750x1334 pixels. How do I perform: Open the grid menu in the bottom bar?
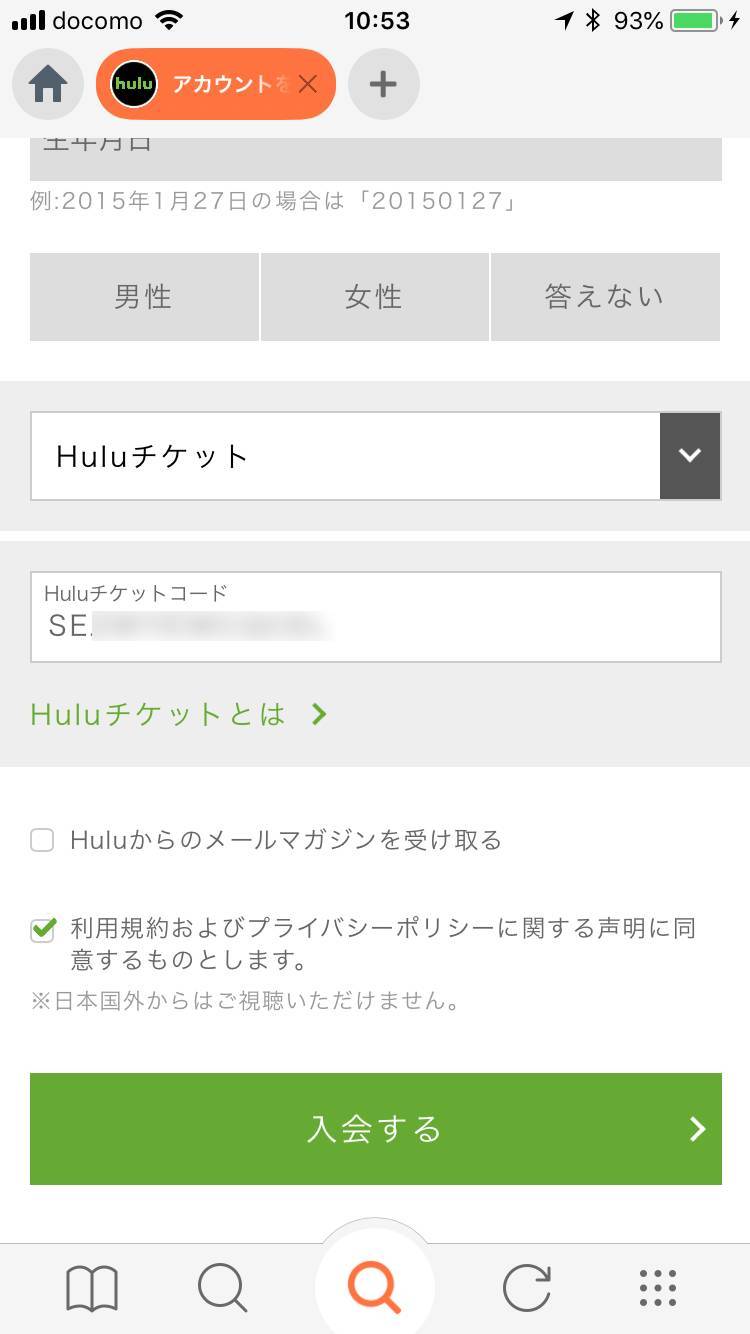657,1288
